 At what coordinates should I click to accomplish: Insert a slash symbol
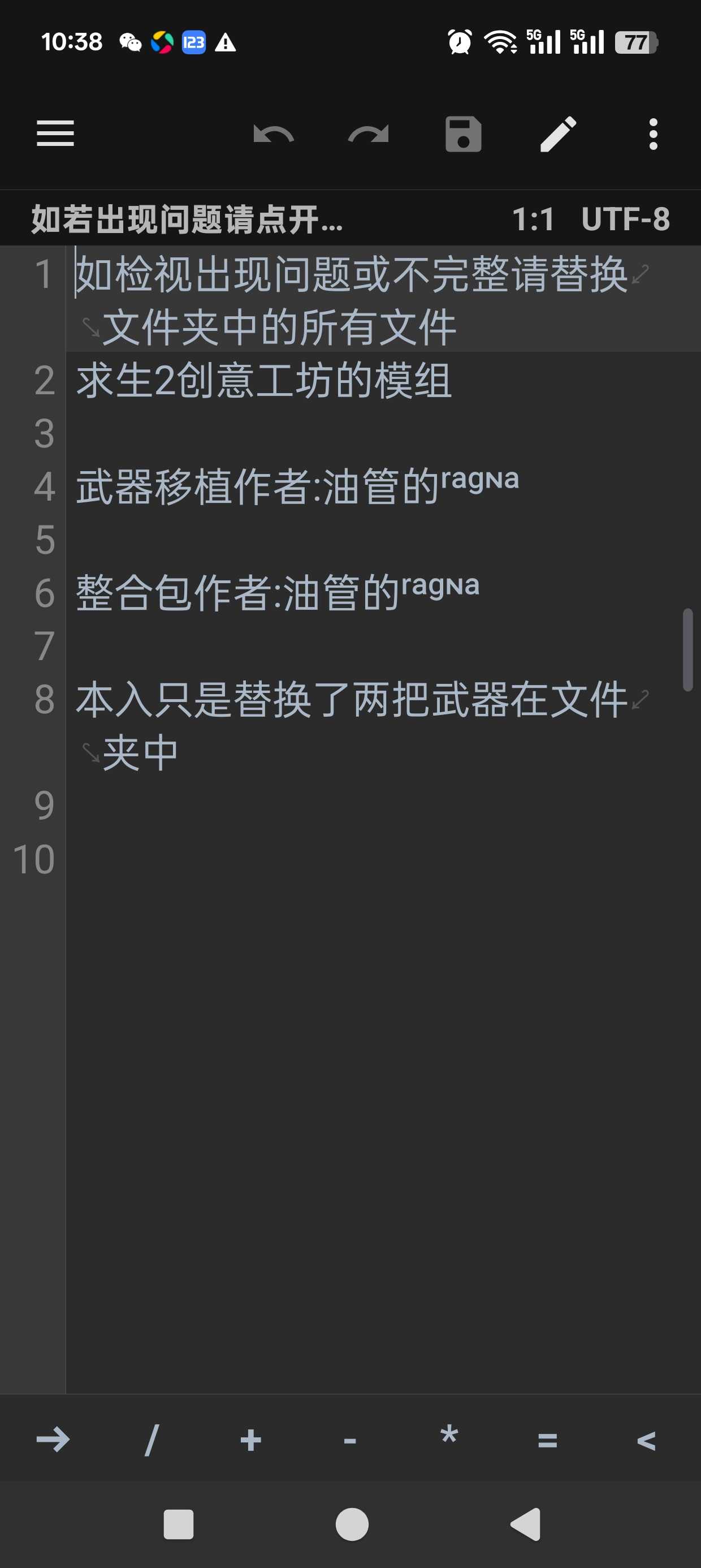pos(152,1440)
